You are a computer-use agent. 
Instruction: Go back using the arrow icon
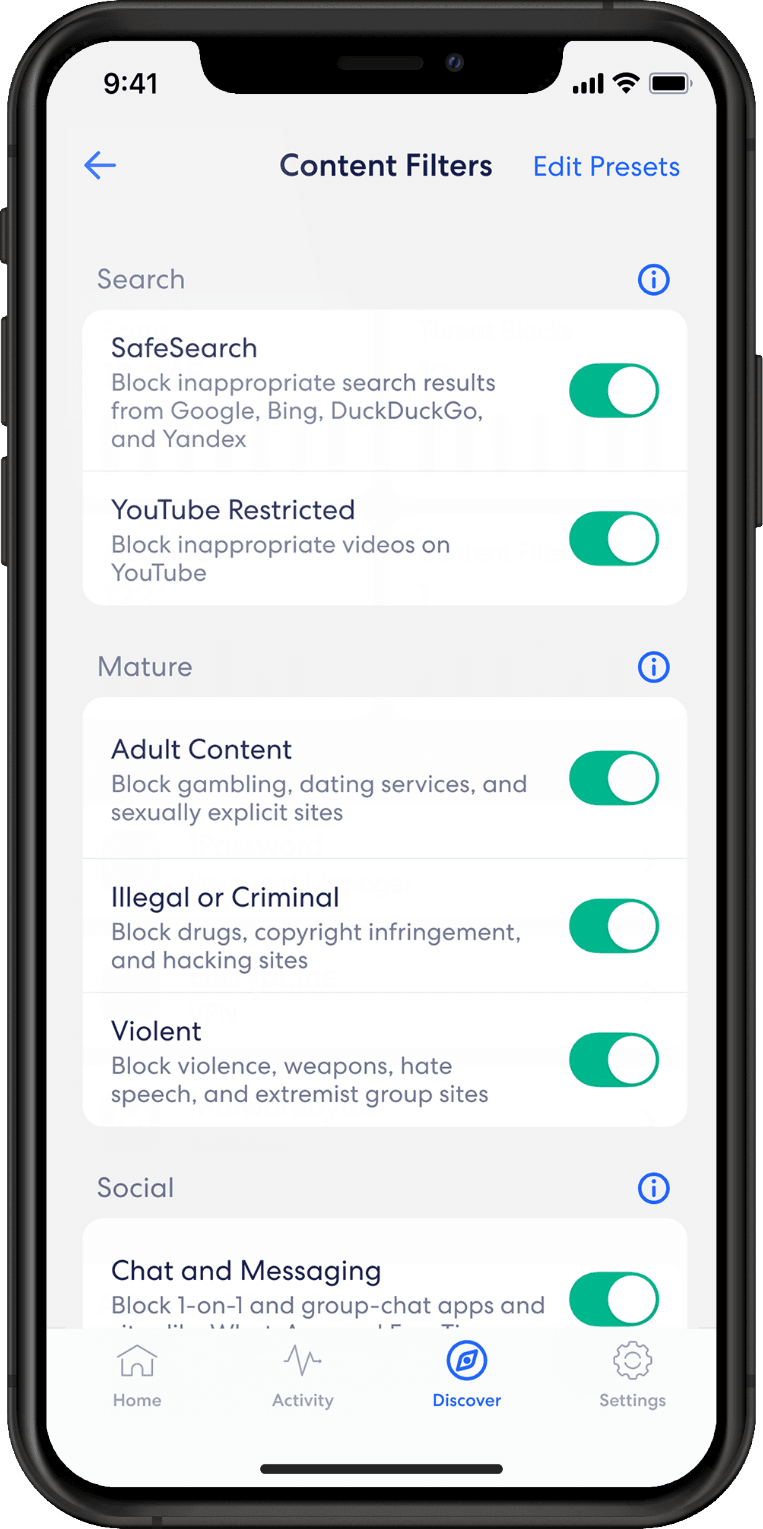pos(100,165)
